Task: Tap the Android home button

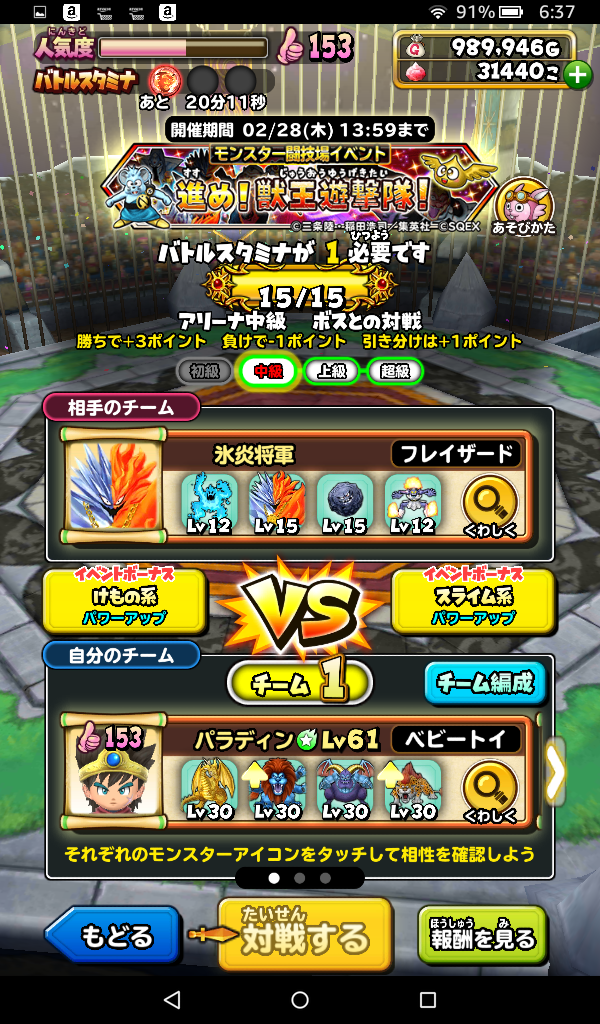Action: pos(300,1000)
